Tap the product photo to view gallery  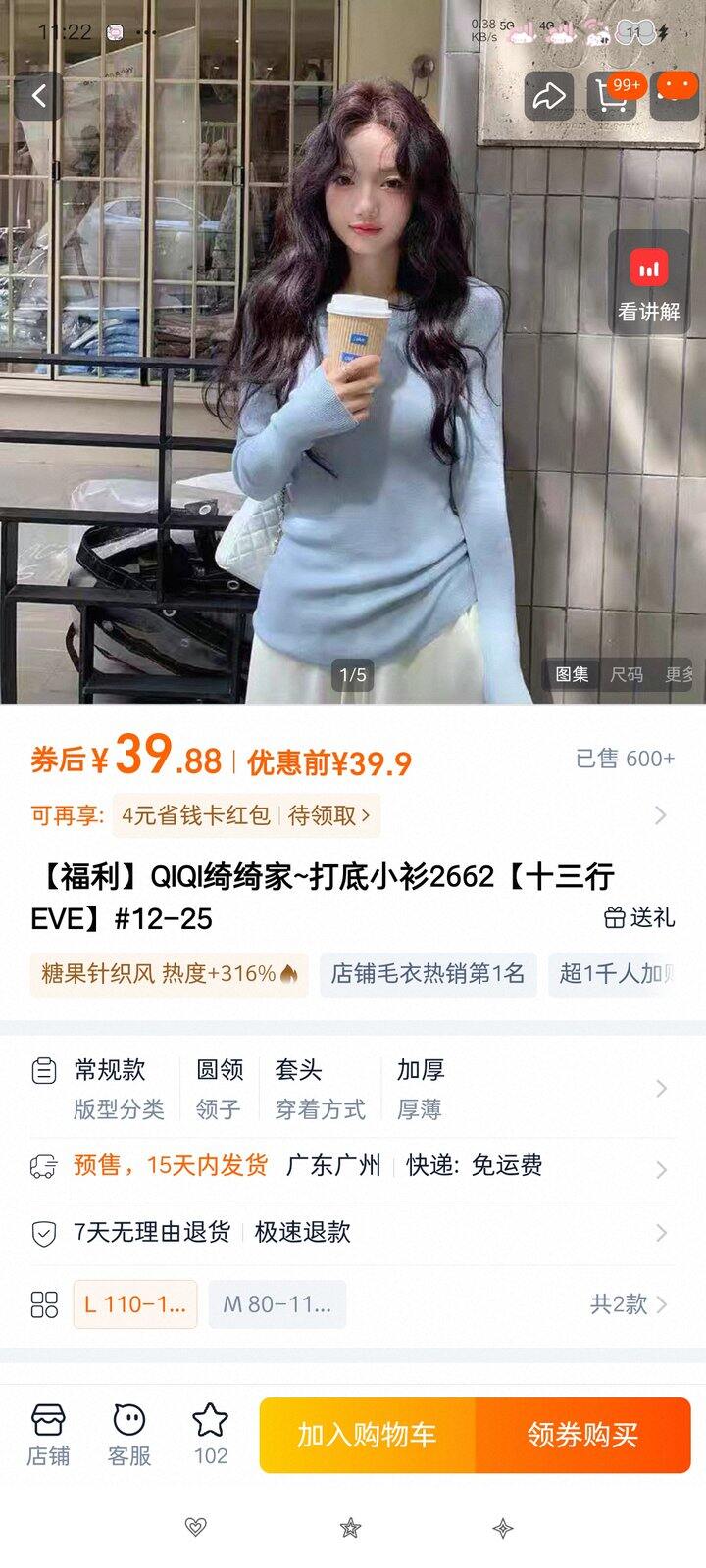(353, 392)
